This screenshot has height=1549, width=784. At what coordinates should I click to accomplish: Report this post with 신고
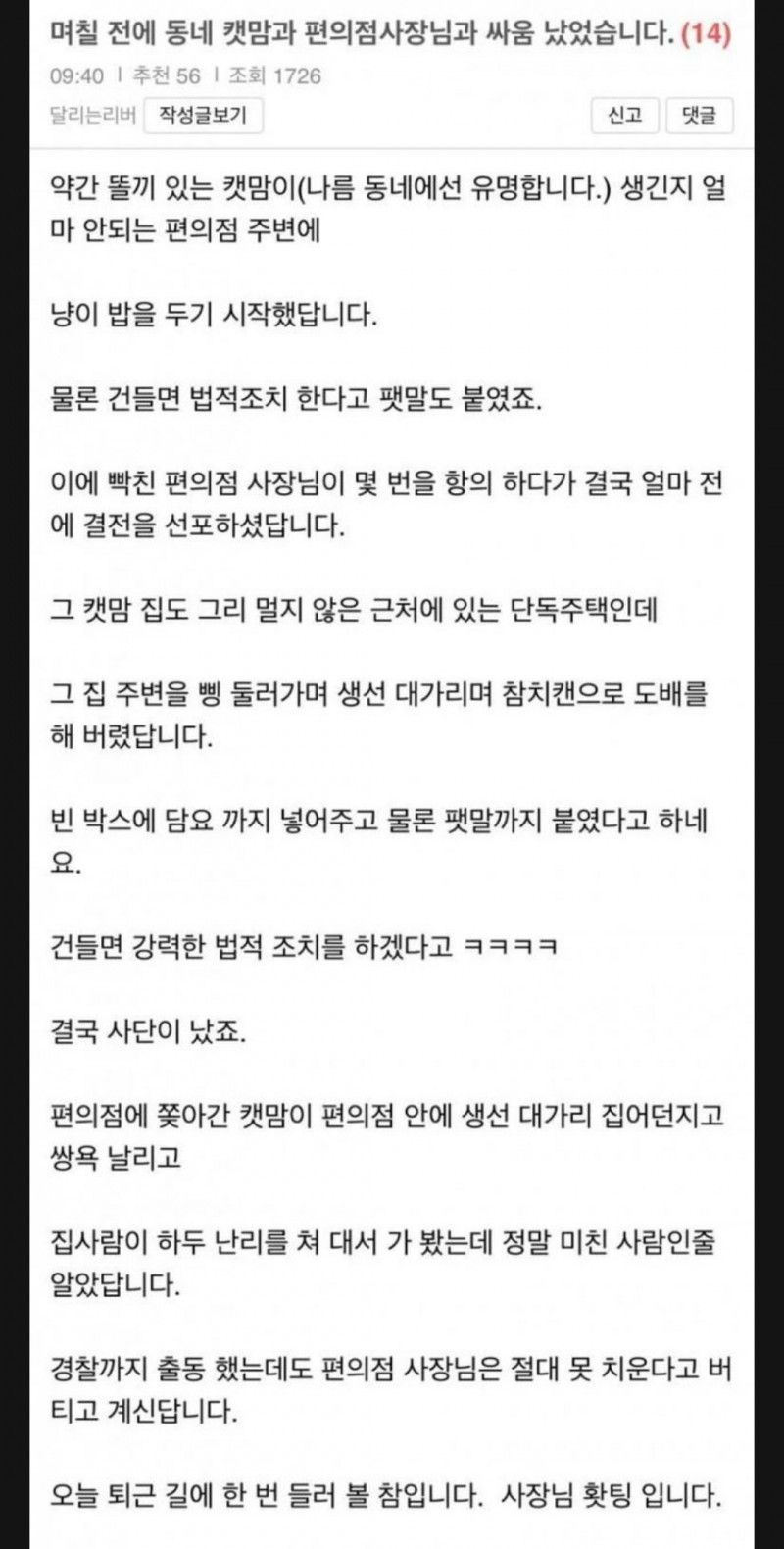624,115
